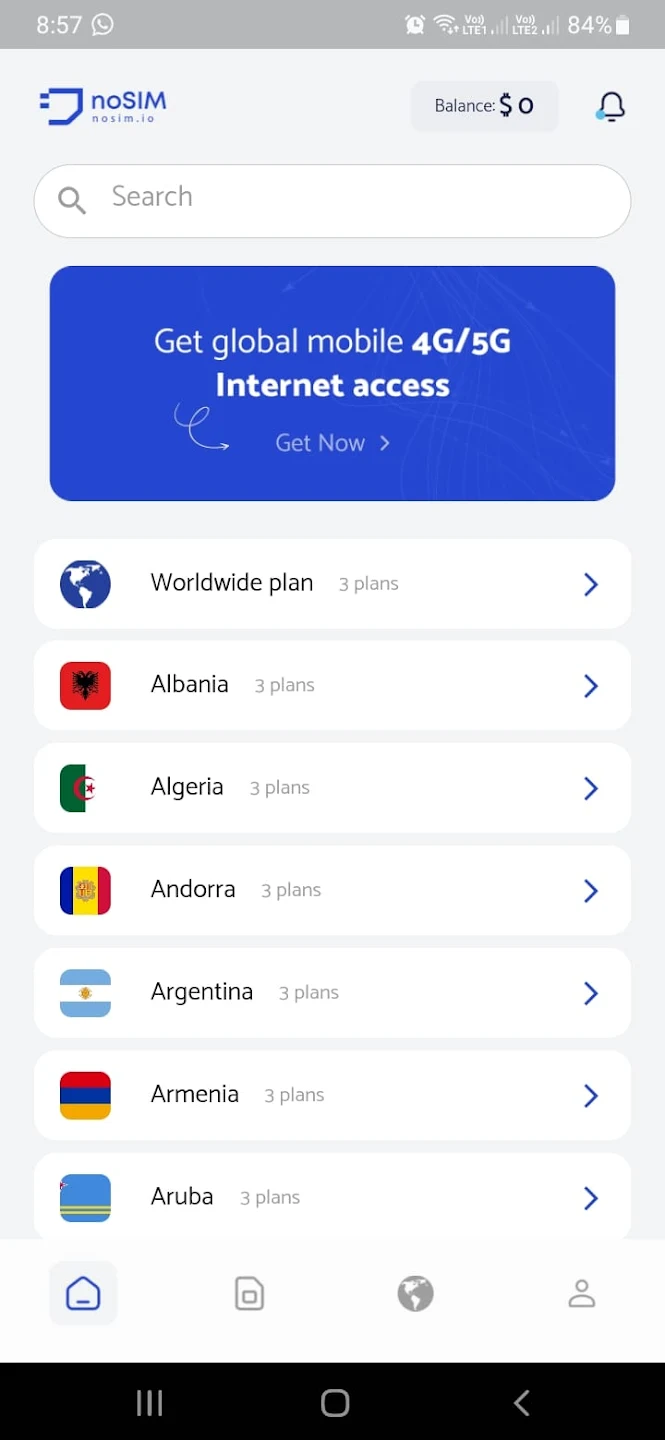Go to the globe tab
The image size is (665, 1440).
point(415,1294)
